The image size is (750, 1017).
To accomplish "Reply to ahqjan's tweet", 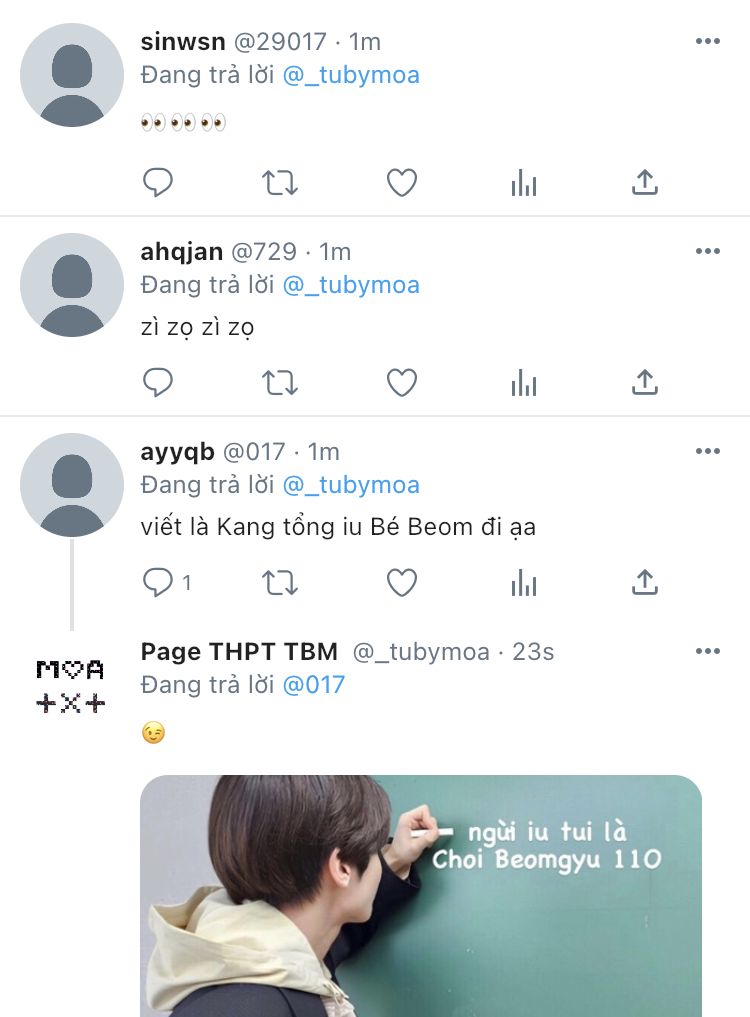I will coord(158,382).
